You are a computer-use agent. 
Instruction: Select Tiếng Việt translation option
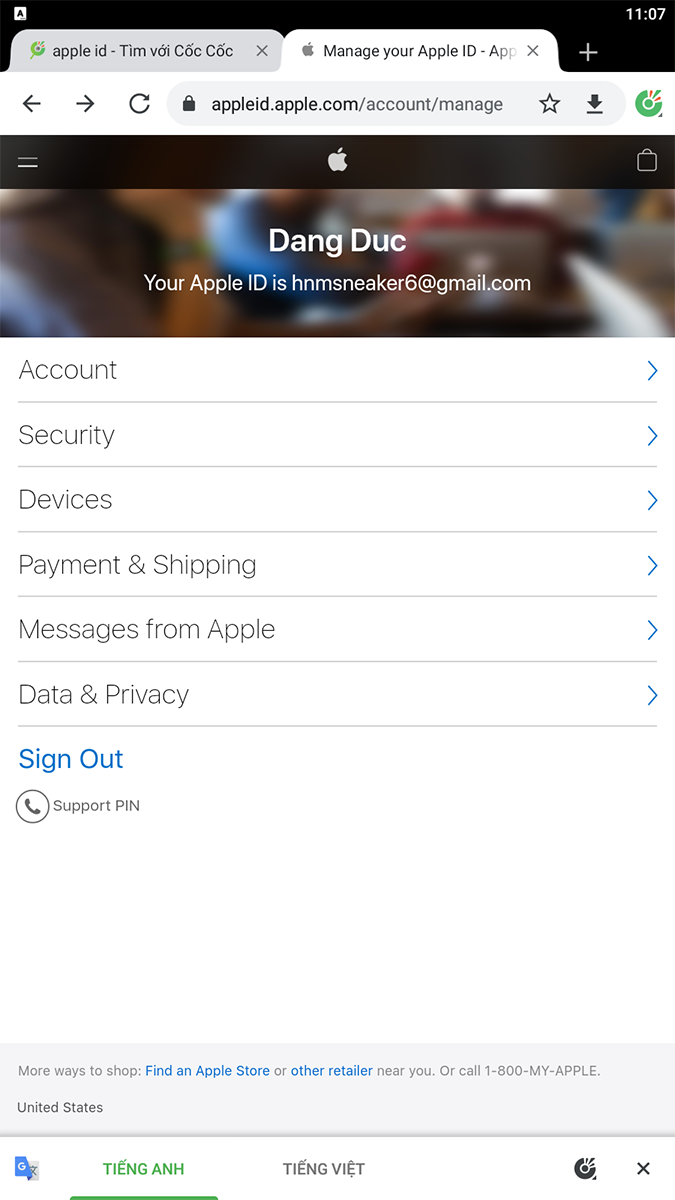(323, 1169)
